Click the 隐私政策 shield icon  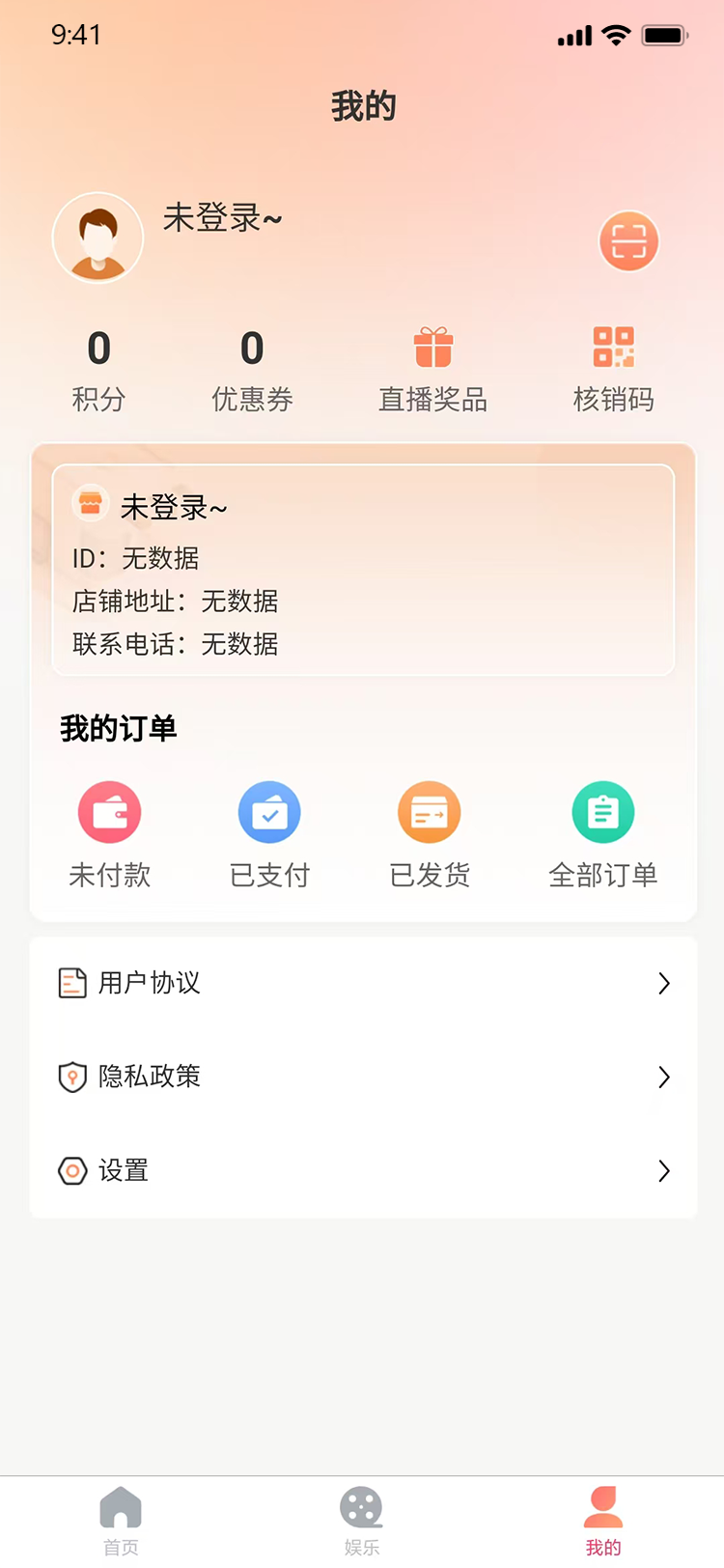tap(70, 1077)
